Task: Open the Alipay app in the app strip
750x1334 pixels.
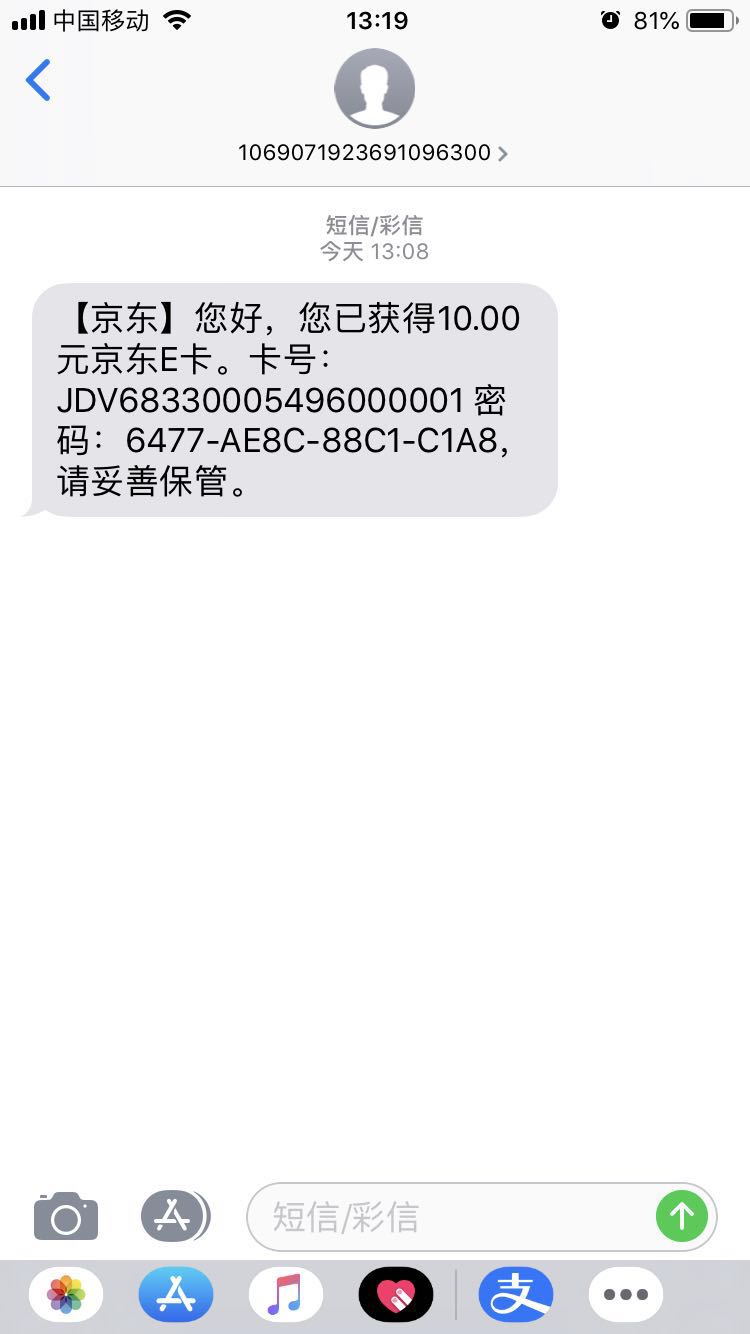Action: point(516,1295)
